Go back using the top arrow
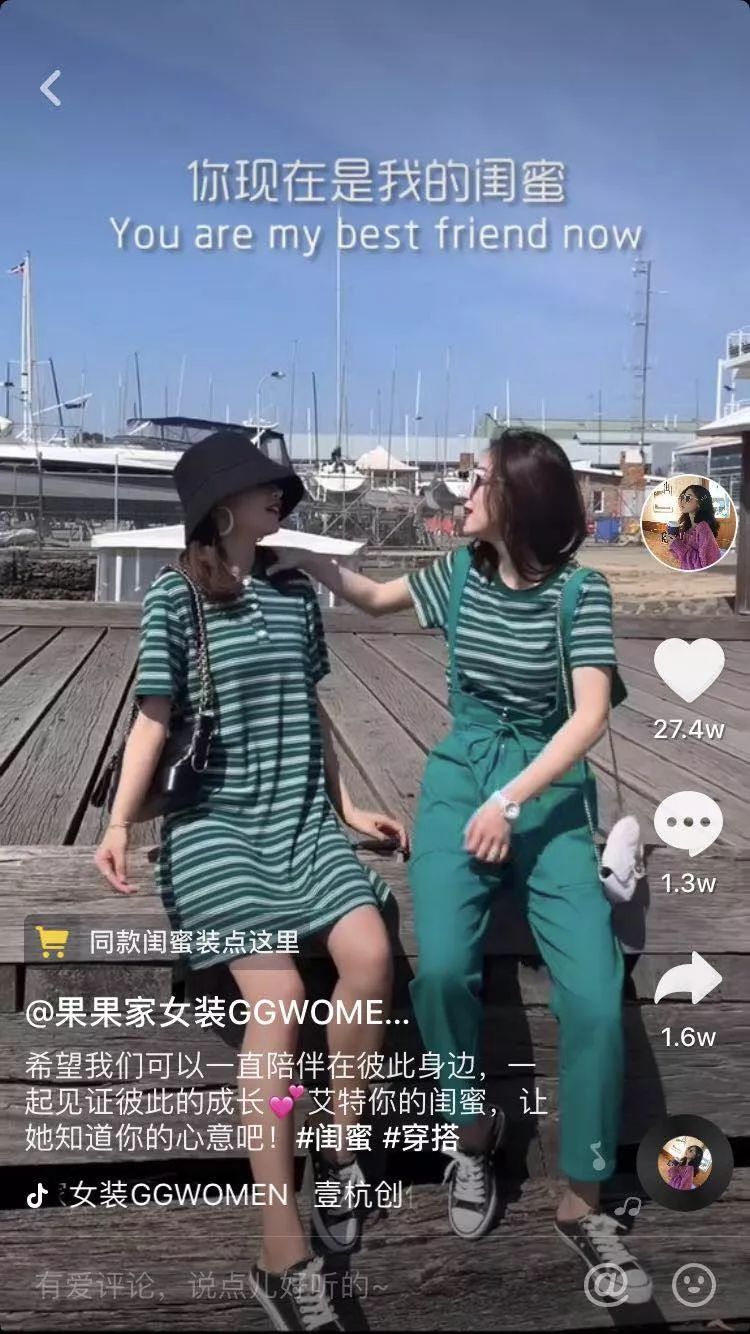This screenshot has height=1334, width=750. click(51, 88)
